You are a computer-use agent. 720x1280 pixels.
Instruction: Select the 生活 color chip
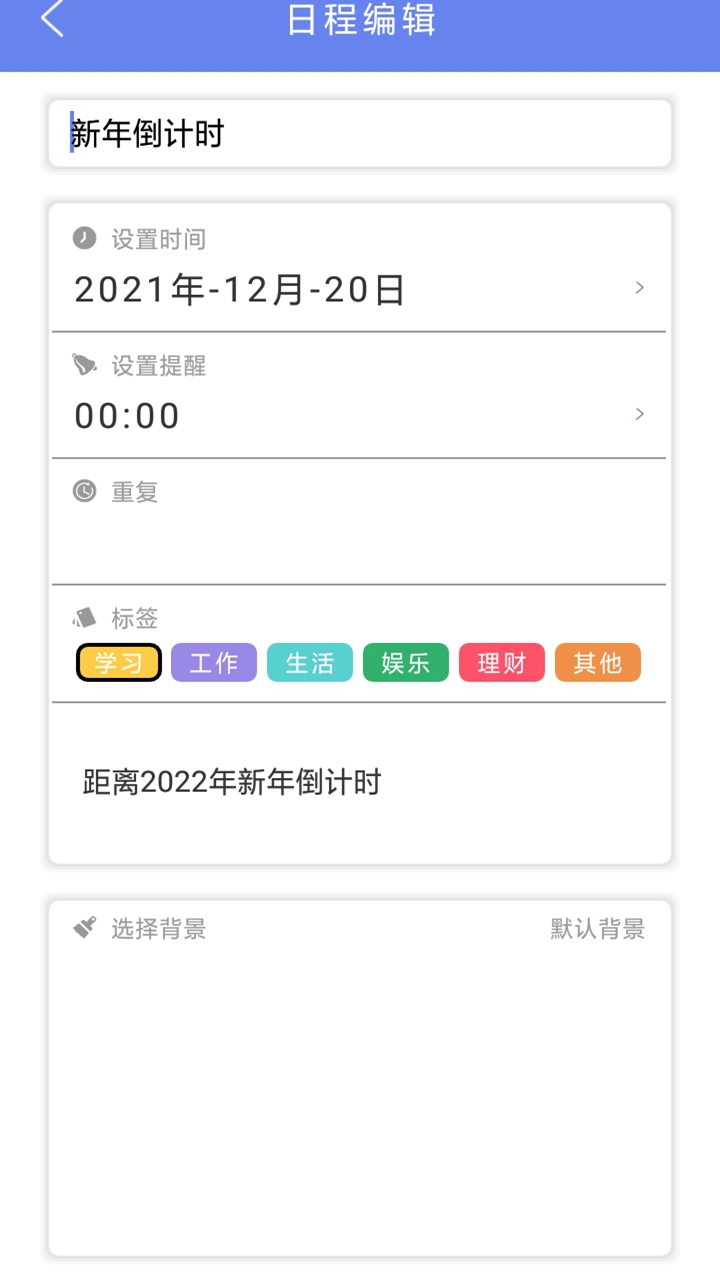click(x=309, y=662)
